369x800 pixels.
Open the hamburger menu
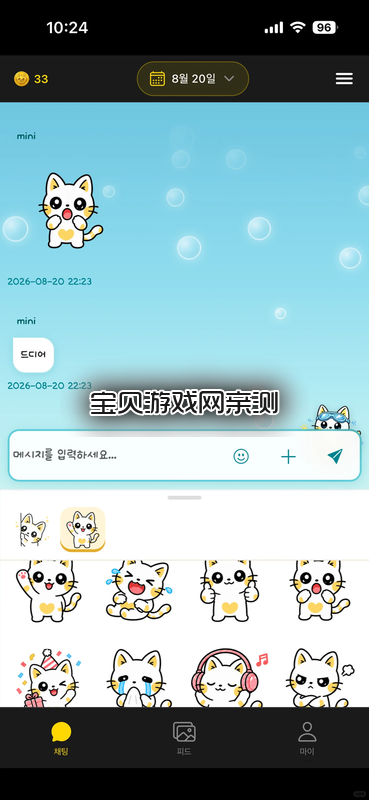point(344,79)
